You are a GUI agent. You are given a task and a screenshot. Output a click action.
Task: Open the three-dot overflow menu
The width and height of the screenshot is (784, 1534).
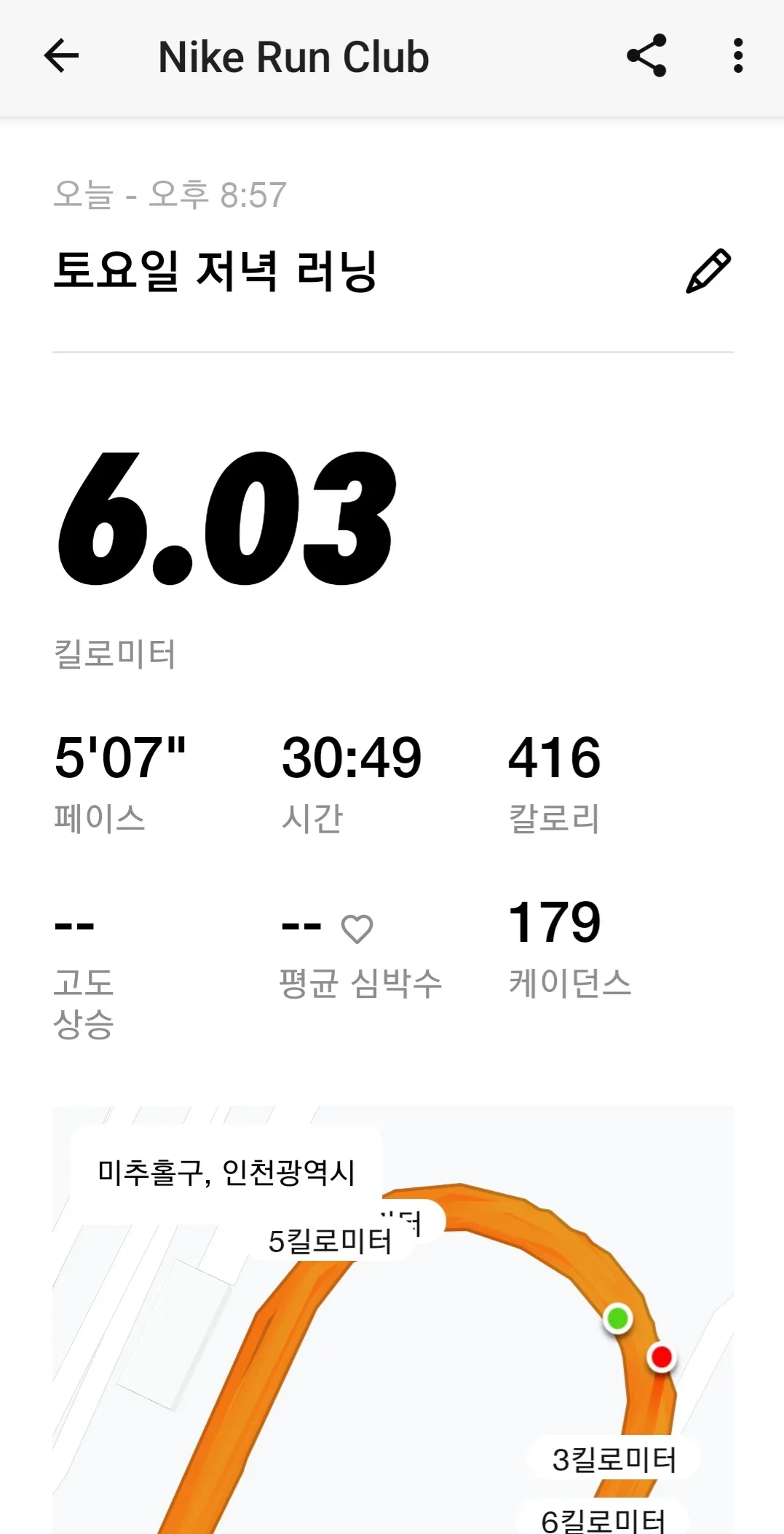tap(738, 56)
